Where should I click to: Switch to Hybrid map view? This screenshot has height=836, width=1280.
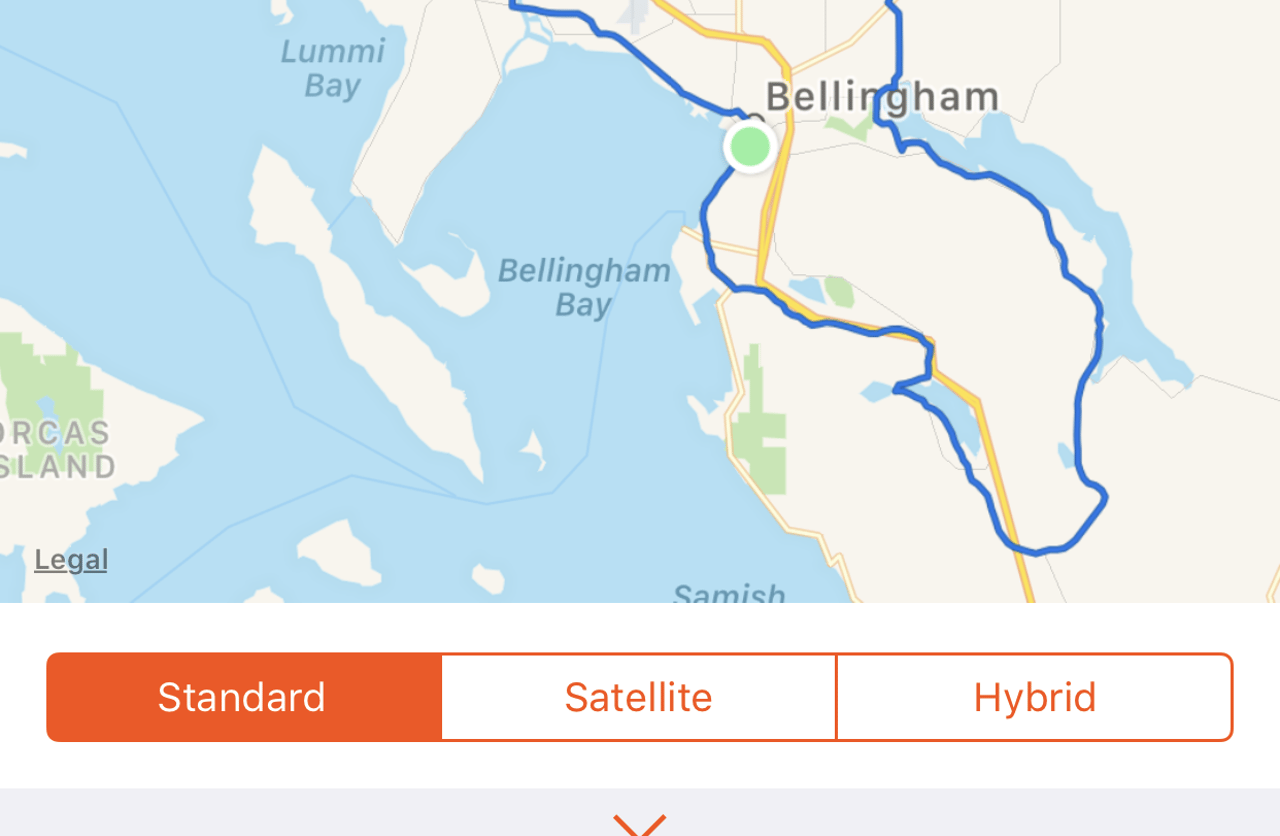[x=1034, y=697]
